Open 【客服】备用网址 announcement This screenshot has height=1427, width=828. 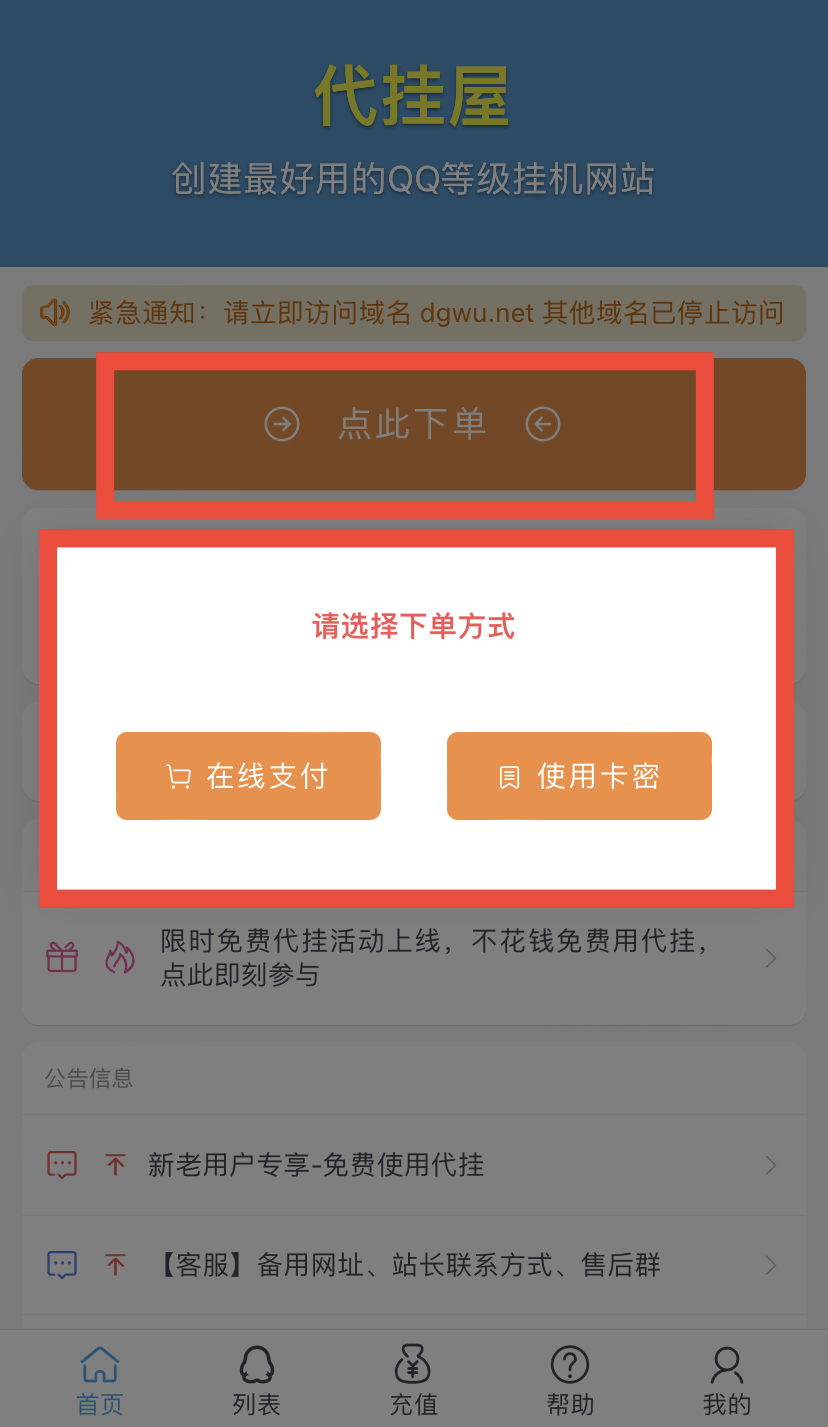click(413, 1265)
